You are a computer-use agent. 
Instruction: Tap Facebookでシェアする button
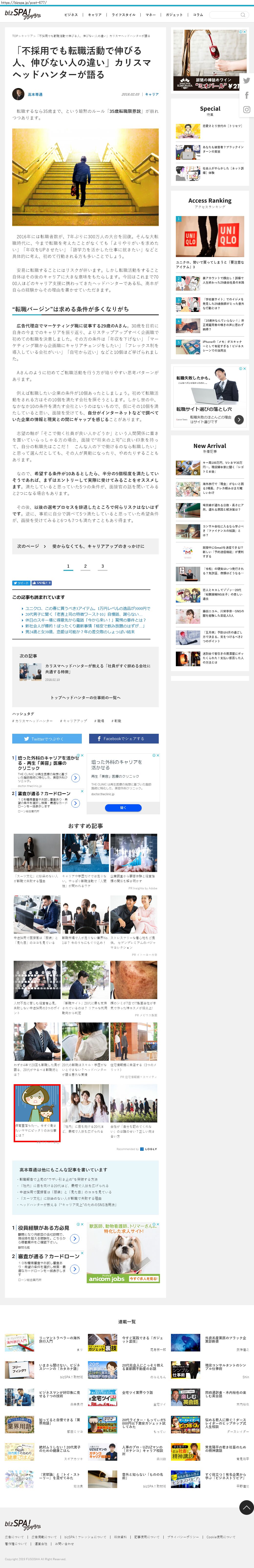pyautogui.click(x=124, y=738)
